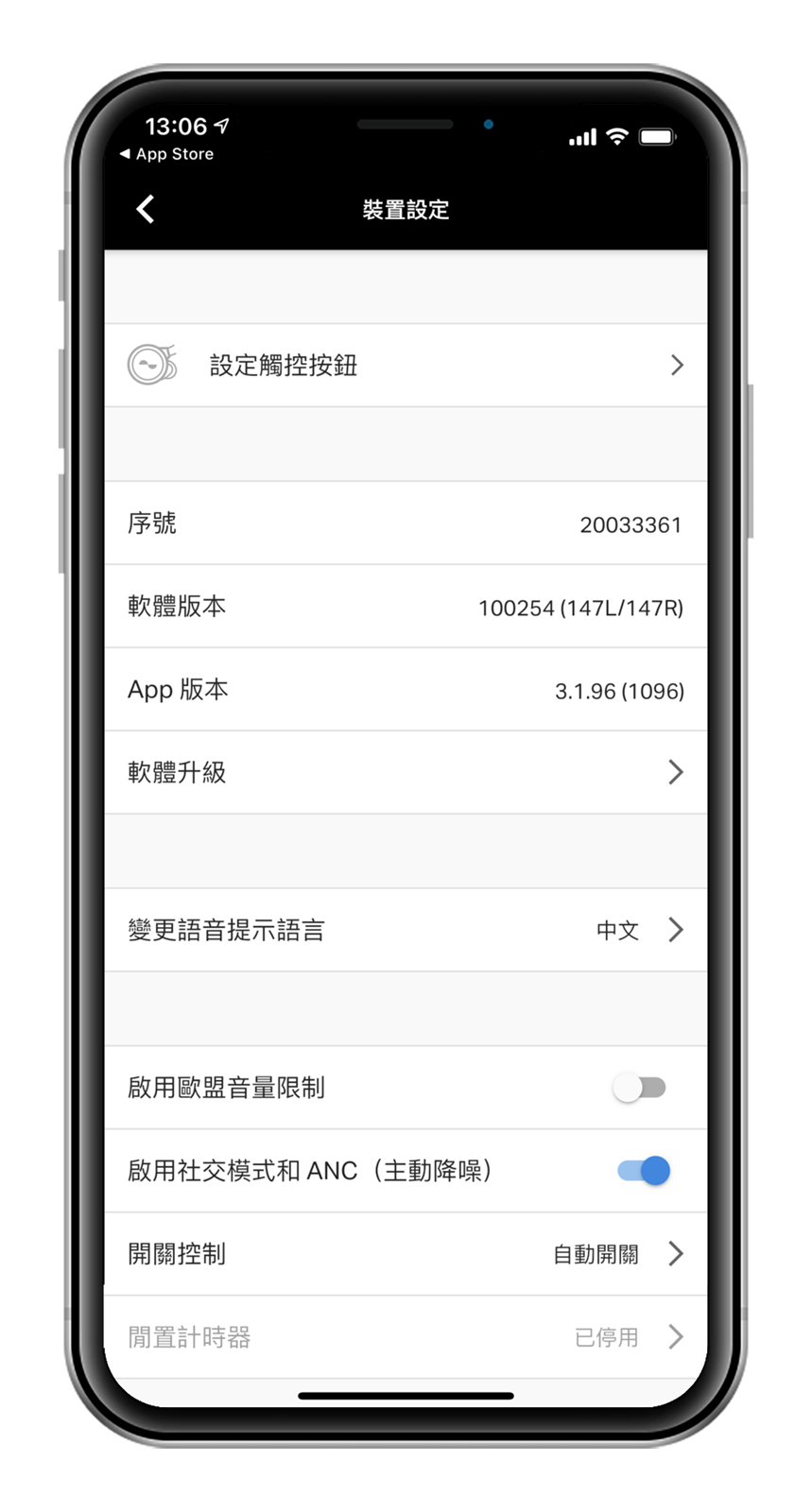Go back from 裝置設定 screen
The image size is (812, 1512).
click(x=146, y=209)
